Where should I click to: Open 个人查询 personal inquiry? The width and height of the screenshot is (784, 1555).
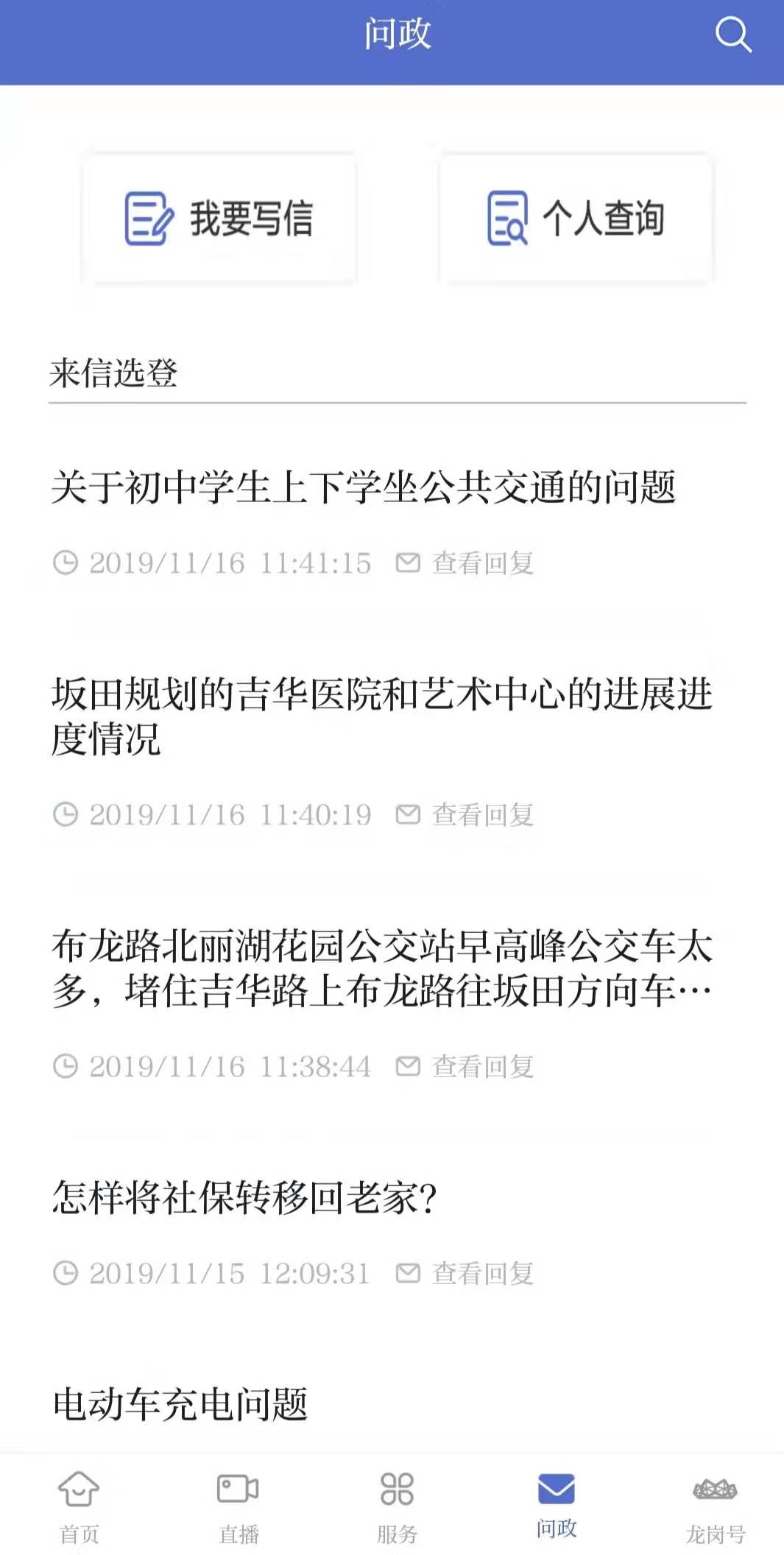click(x=576, y=219)
